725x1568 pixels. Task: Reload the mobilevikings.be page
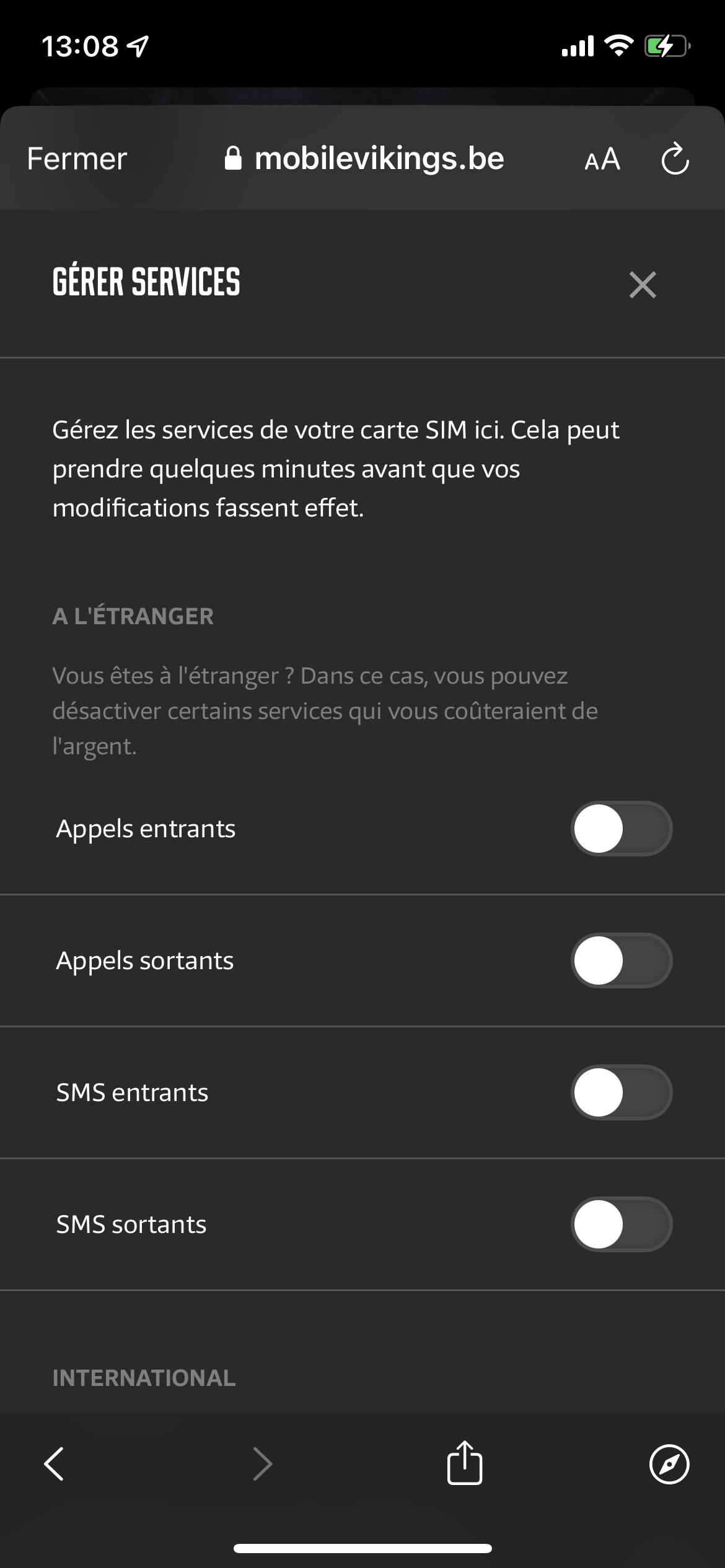[x=675, y=160]
